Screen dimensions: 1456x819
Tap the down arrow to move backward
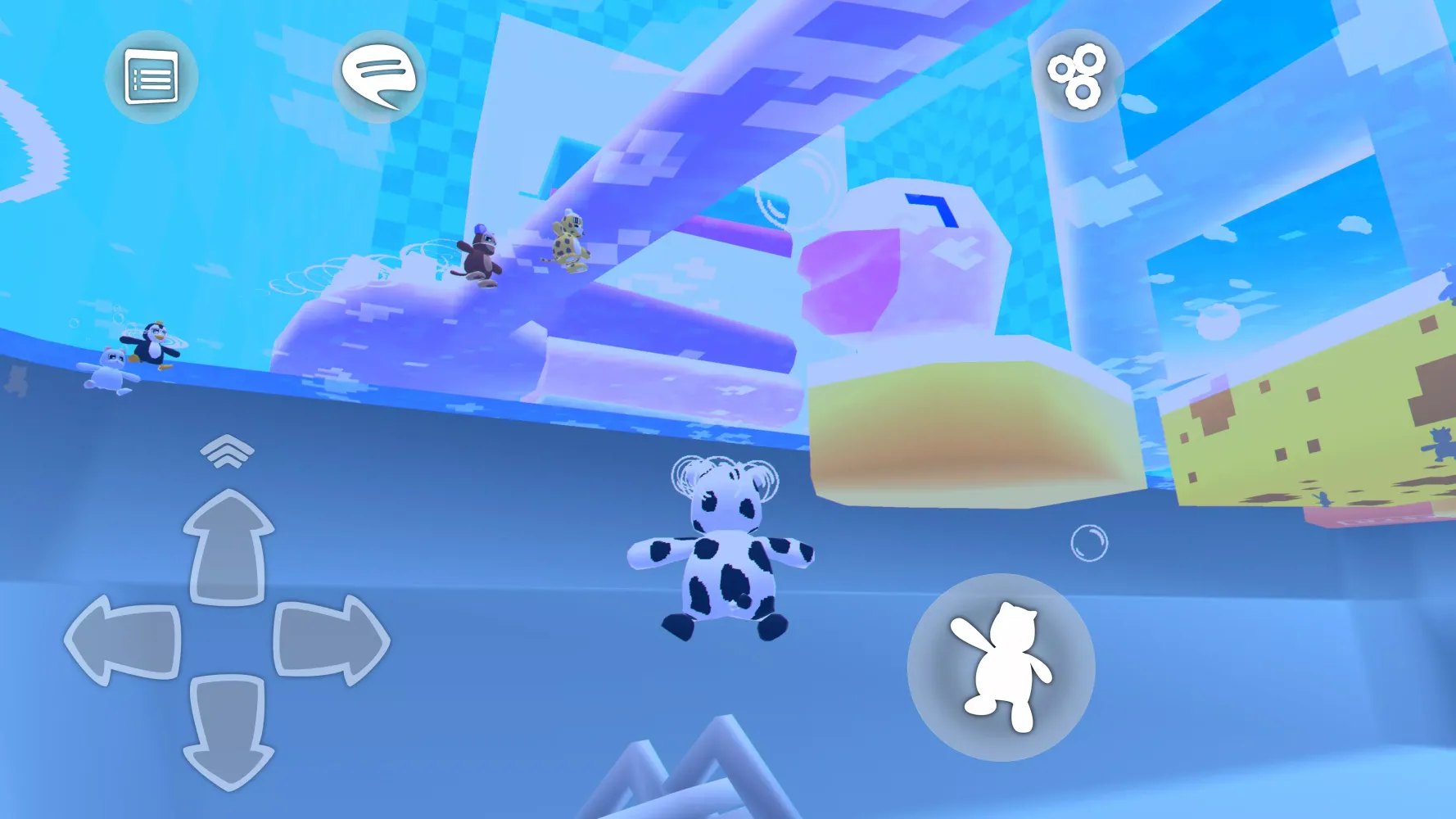pos(228,731)
